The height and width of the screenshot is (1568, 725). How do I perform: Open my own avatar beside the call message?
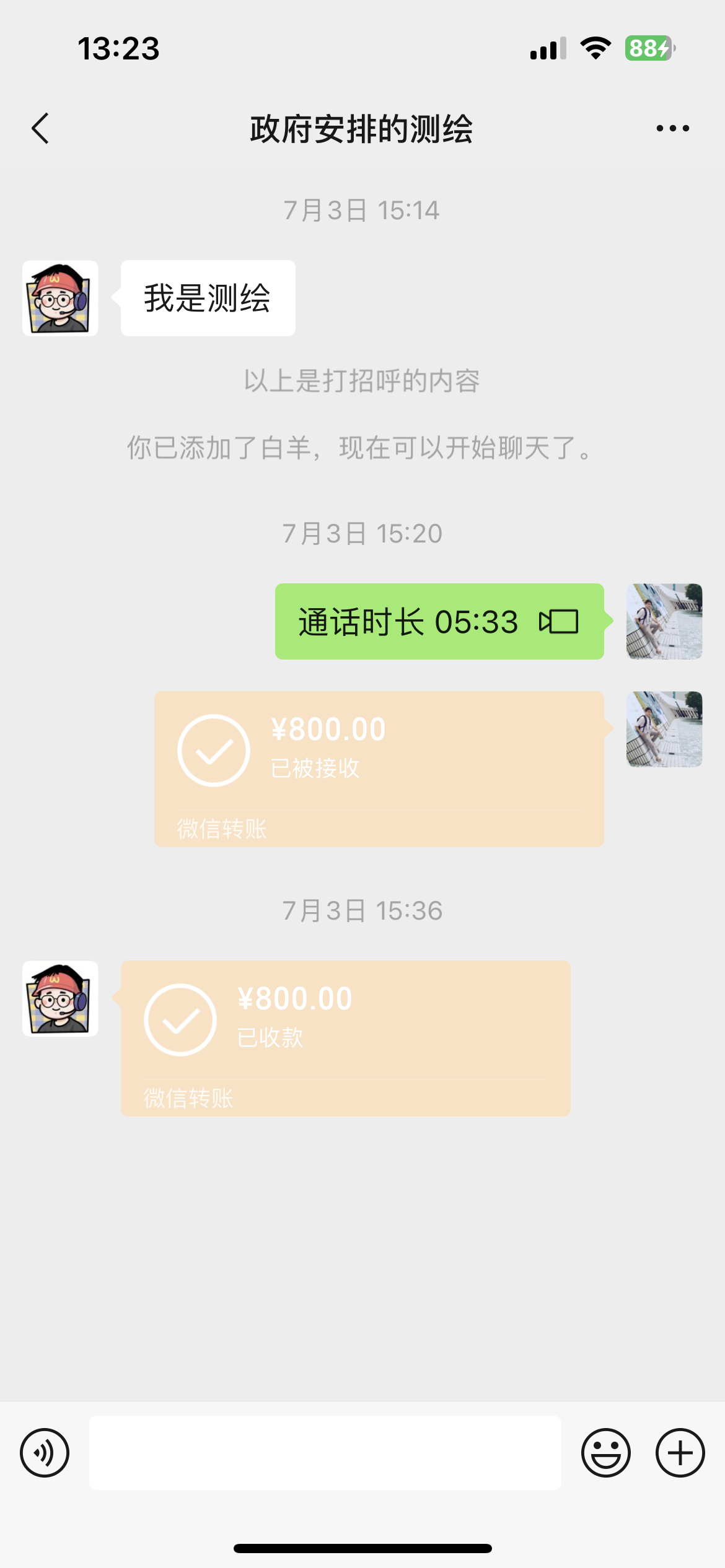tap(664, 622)
